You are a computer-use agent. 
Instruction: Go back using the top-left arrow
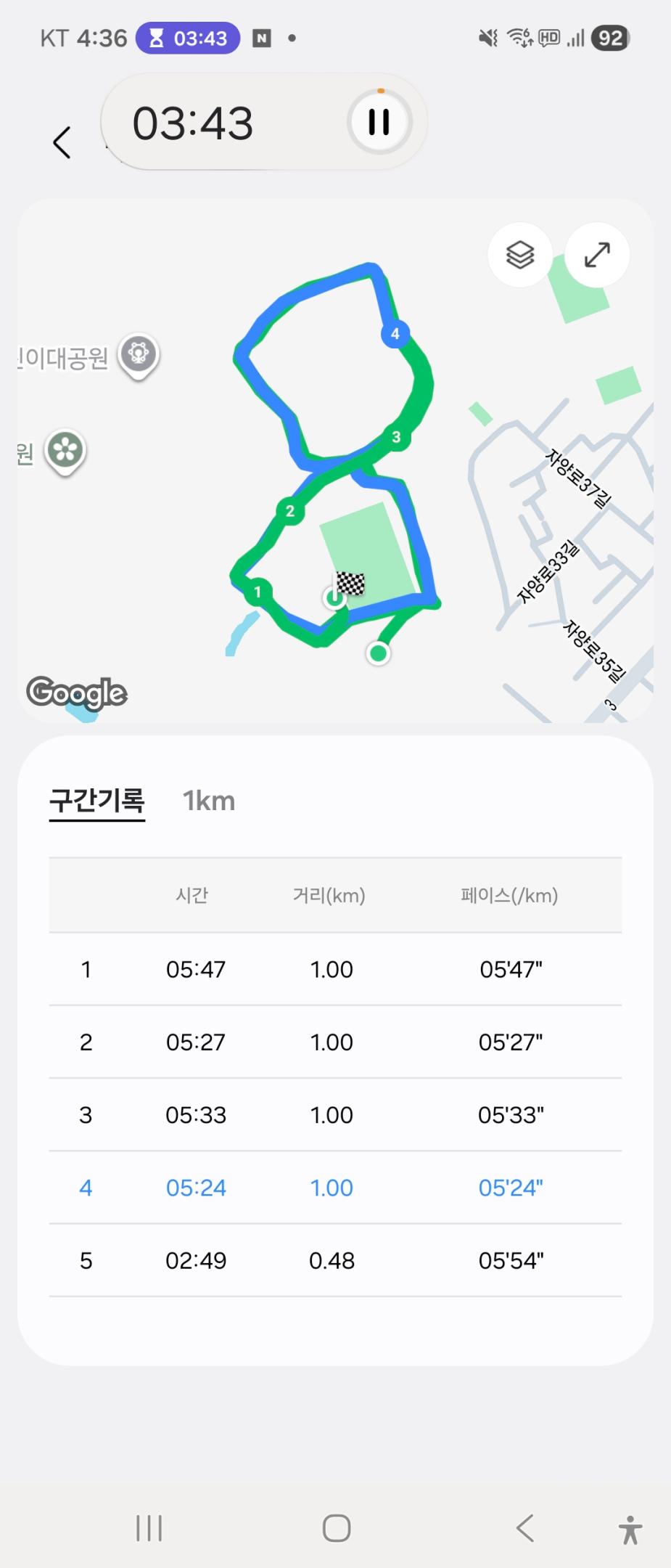[62, 142]
